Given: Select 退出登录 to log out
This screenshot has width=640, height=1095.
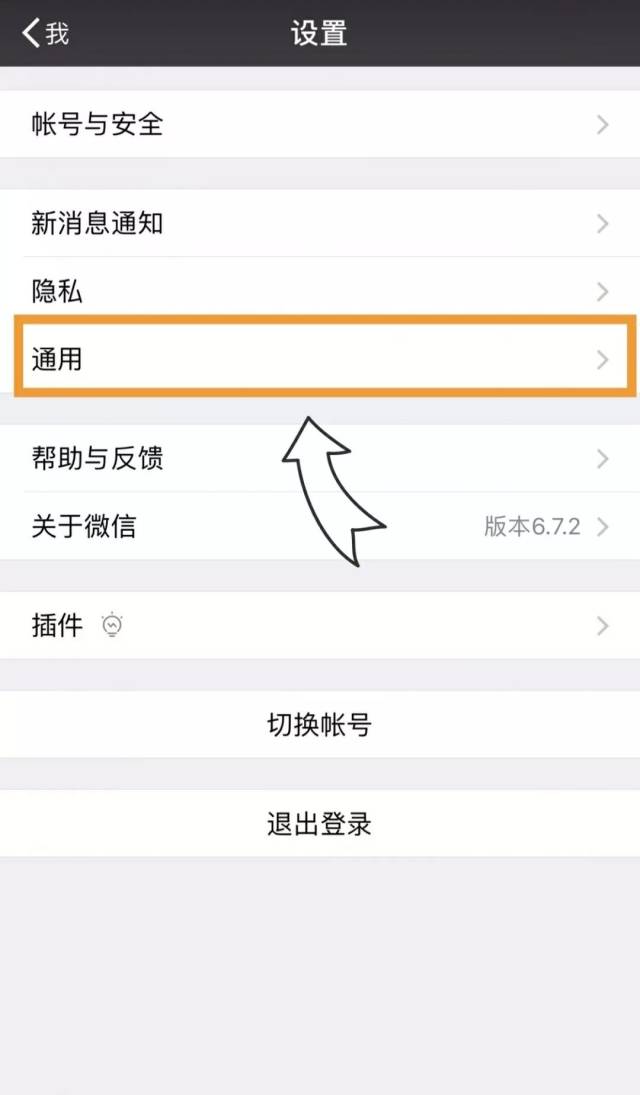Looking at the screenshot, I should [320, 824].
